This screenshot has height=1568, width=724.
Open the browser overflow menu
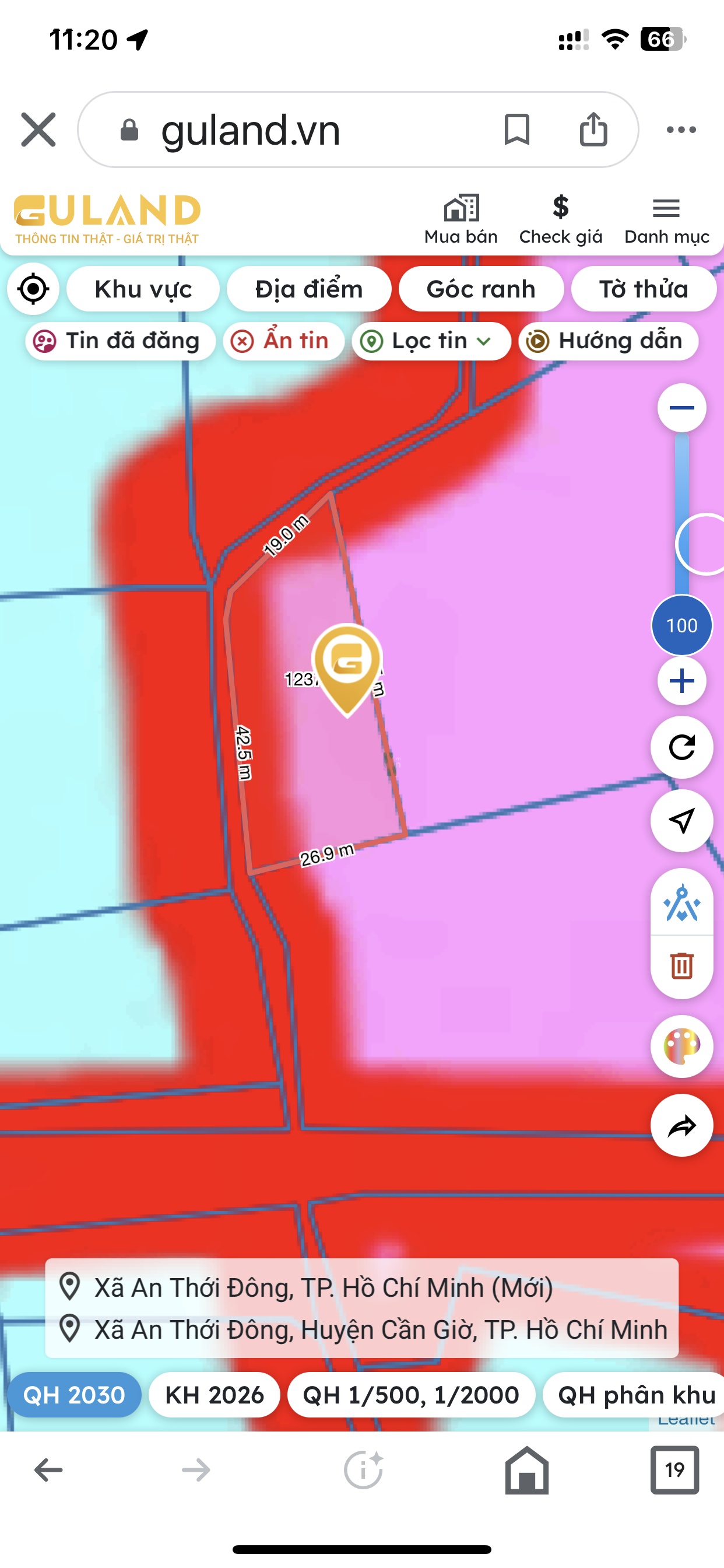(x=681, y=129)
